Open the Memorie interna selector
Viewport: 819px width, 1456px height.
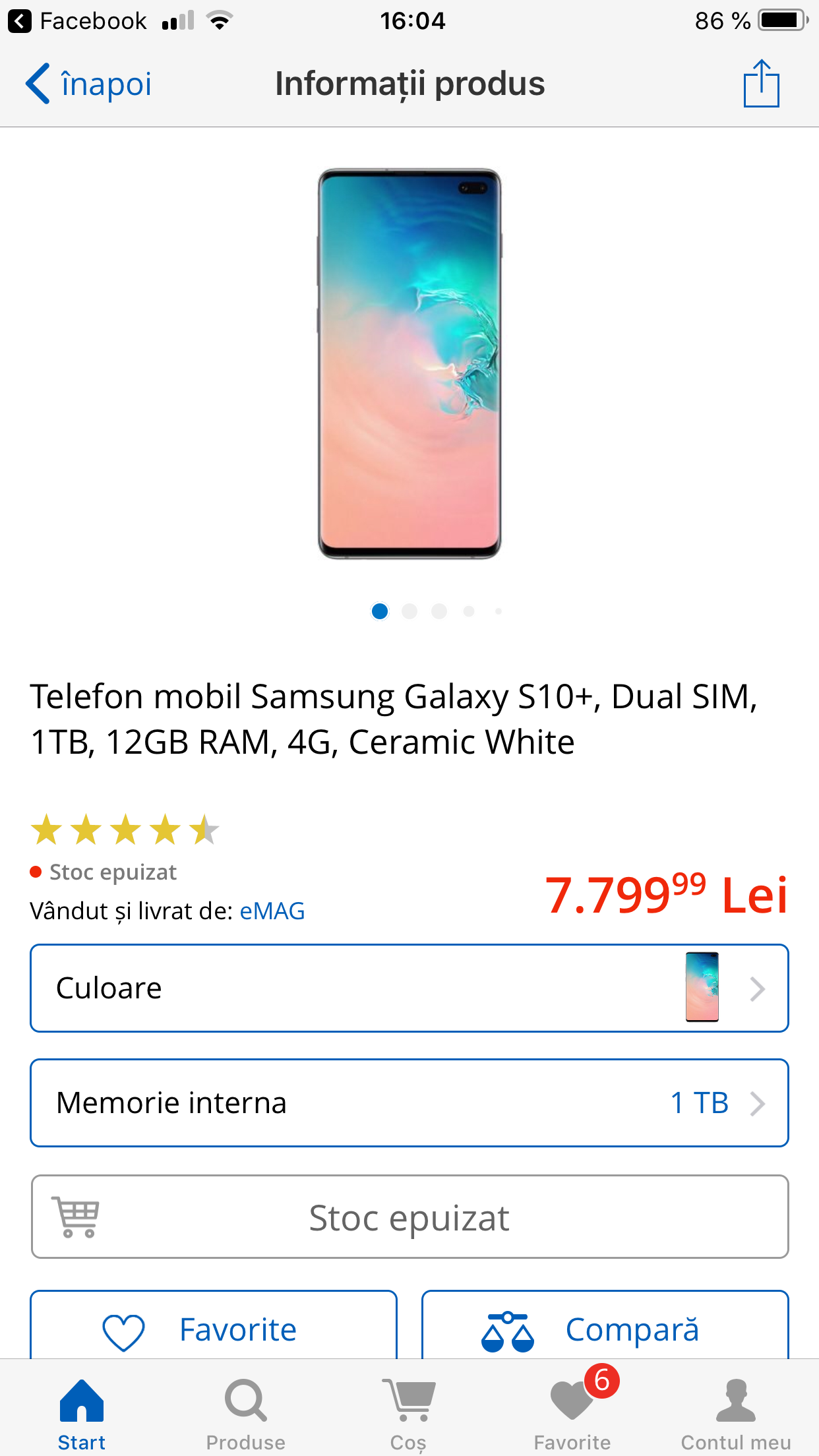(x=409, y=1103)
